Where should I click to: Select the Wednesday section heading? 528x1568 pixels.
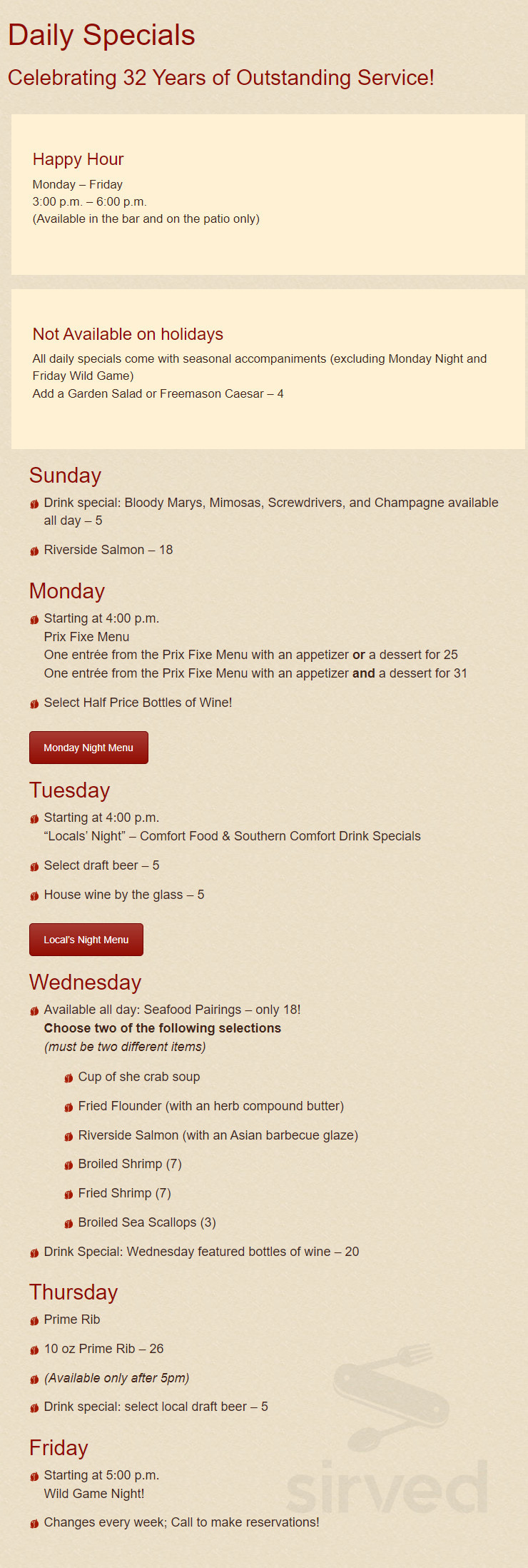(85, 982)
